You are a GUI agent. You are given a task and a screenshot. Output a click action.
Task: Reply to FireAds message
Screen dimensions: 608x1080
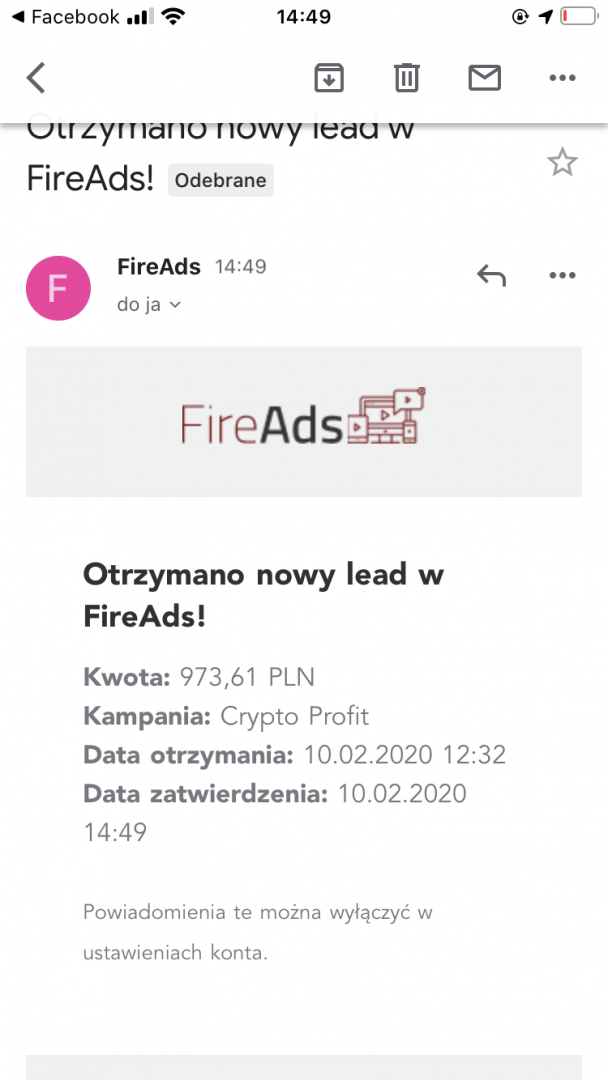tap(491, 275)
